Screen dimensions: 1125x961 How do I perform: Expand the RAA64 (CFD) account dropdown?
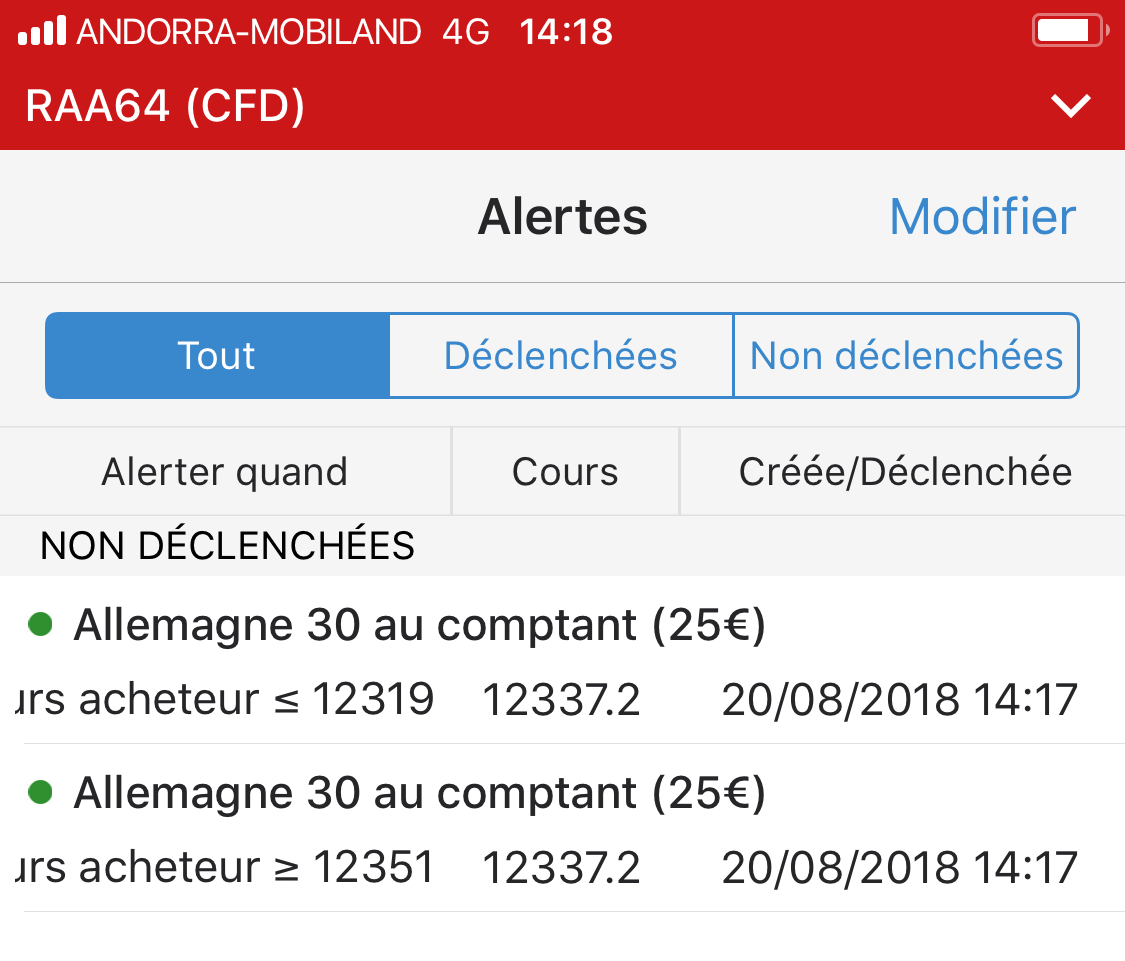point(1070,105)
